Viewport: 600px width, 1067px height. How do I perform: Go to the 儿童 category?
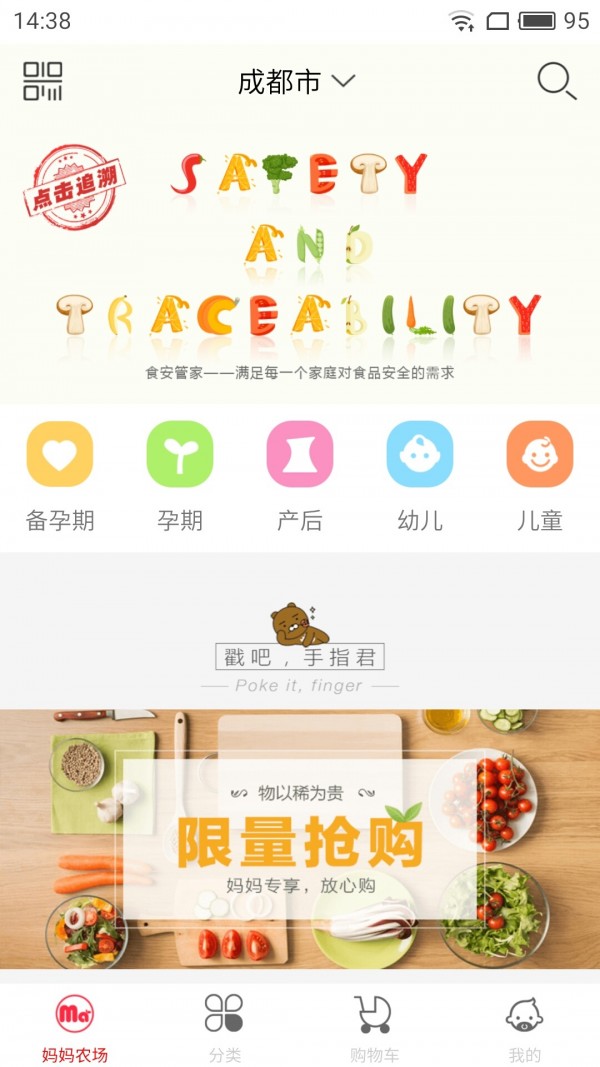pos(540,474)
